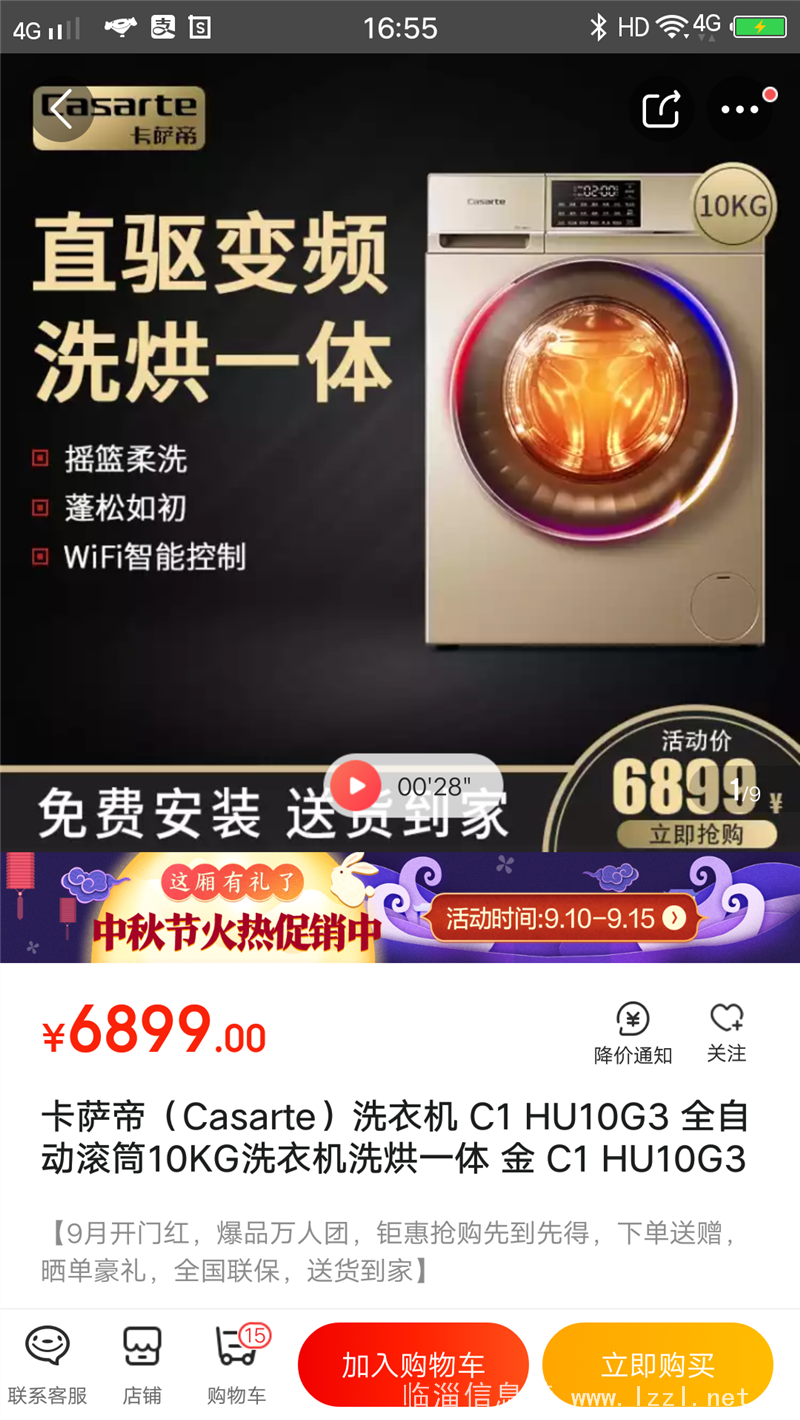Viewport: 800px width, 1420px height.
Task: Add item with 加入购物车 button
Action: pyautogui.click(x=413, y=1364)
